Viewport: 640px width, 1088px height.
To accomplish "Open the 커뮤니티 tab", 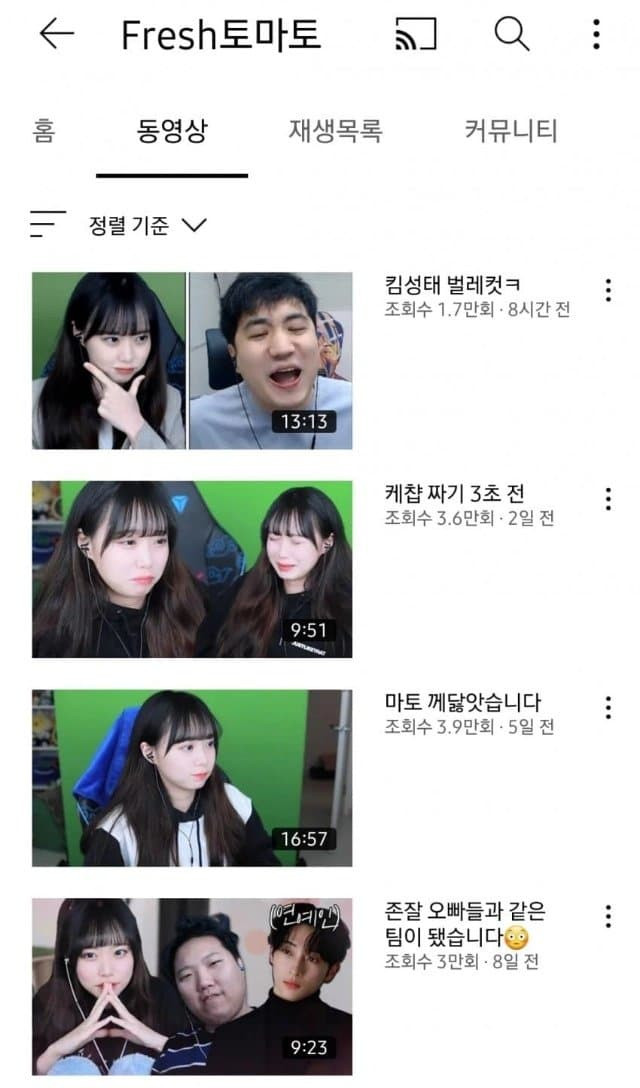I will pyautogui.click(x=510, y=131).
